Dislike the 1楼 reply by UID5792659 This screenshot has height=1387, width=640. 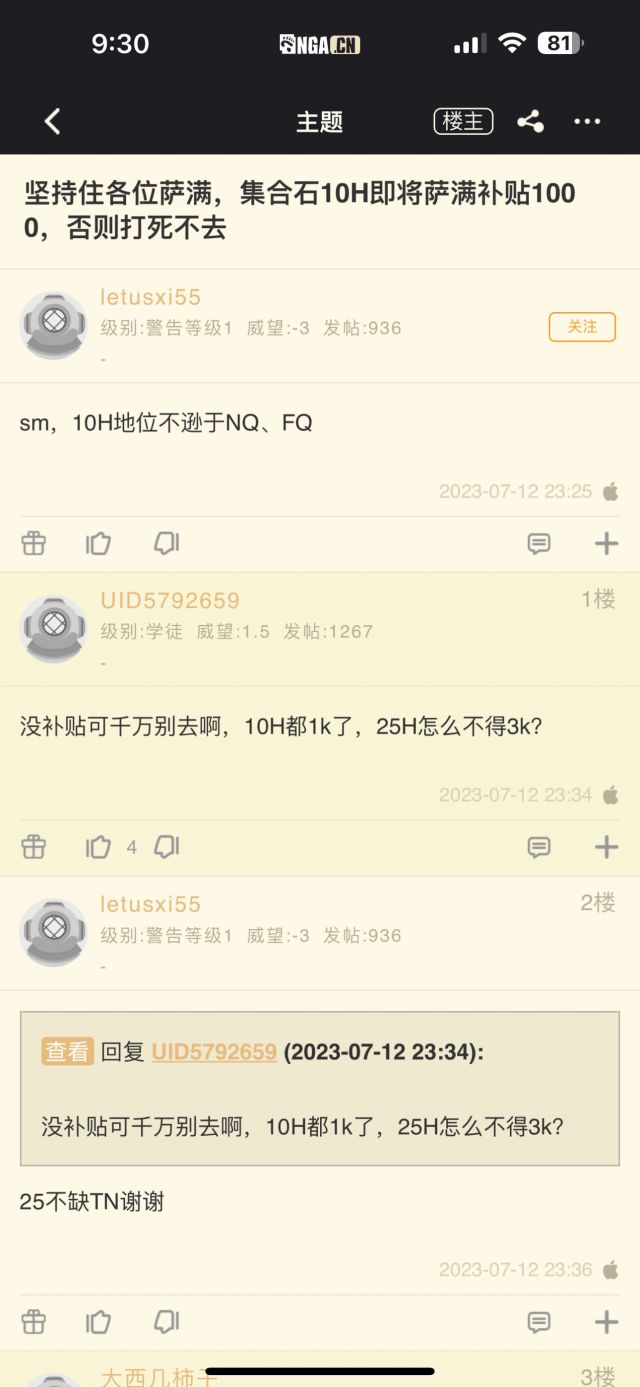click(x=166, y=848)
